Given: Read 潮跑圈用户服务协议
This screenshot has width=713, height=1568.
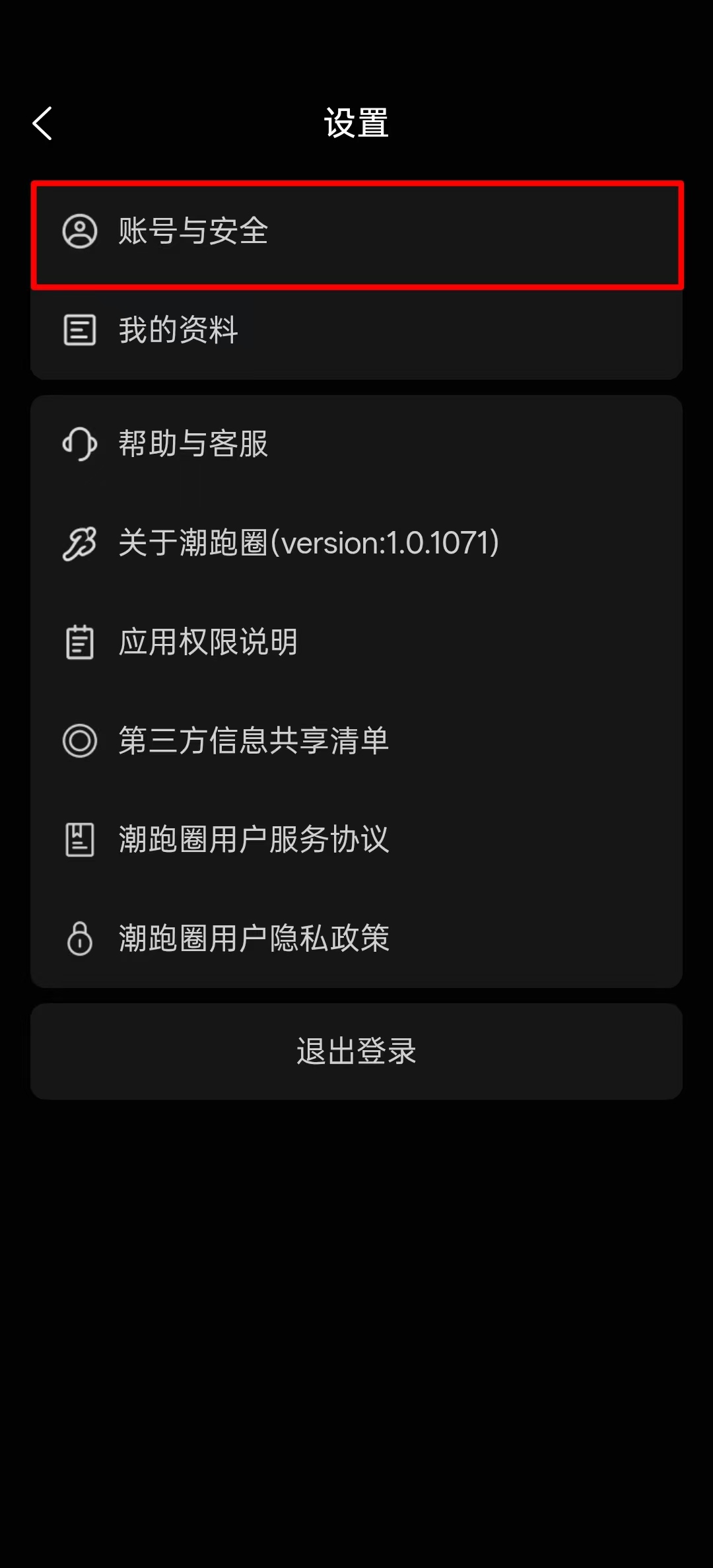Looking at the screenshot, I should (356, 839).
